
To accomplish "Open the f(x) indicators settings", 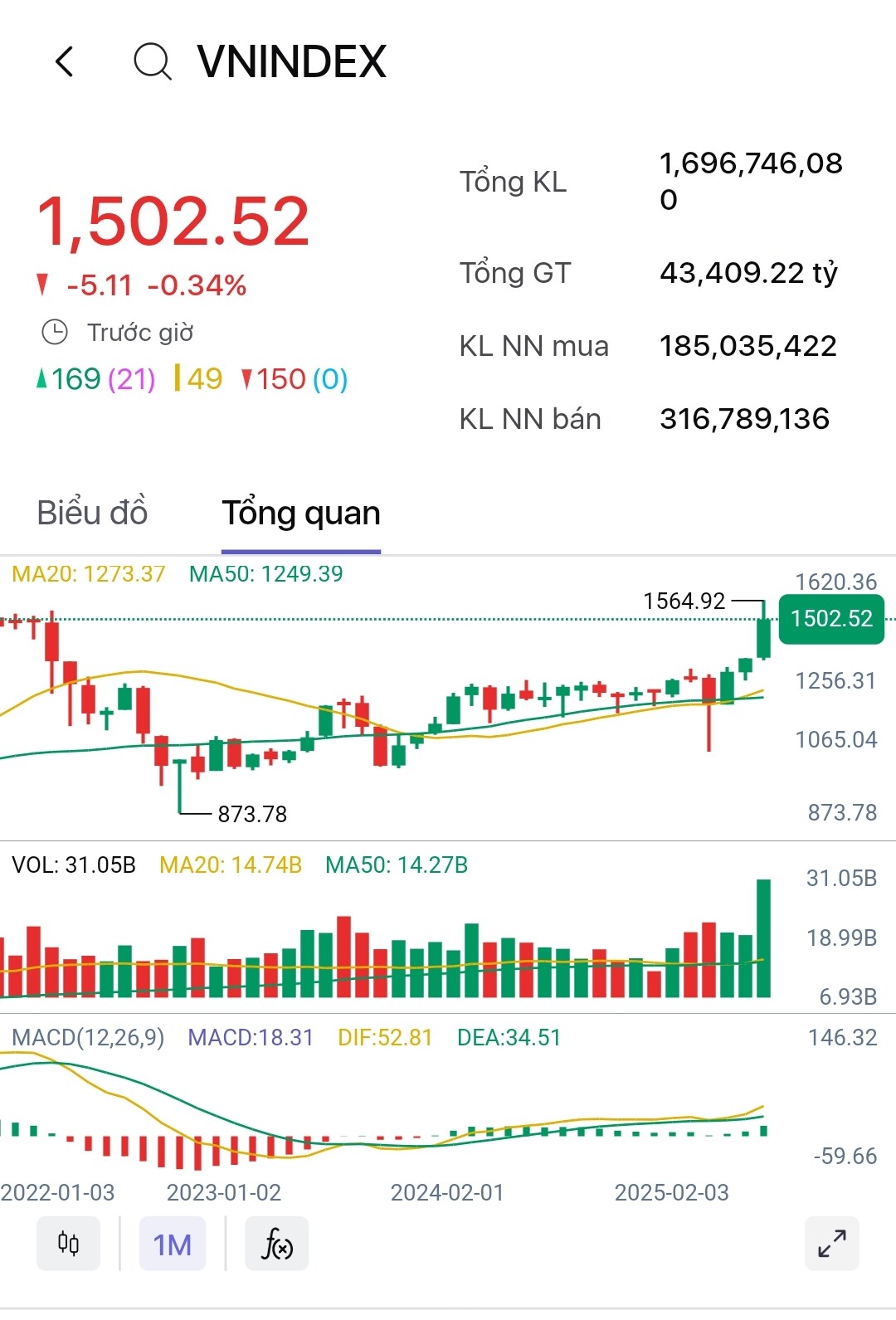I will pos(277,1244).
